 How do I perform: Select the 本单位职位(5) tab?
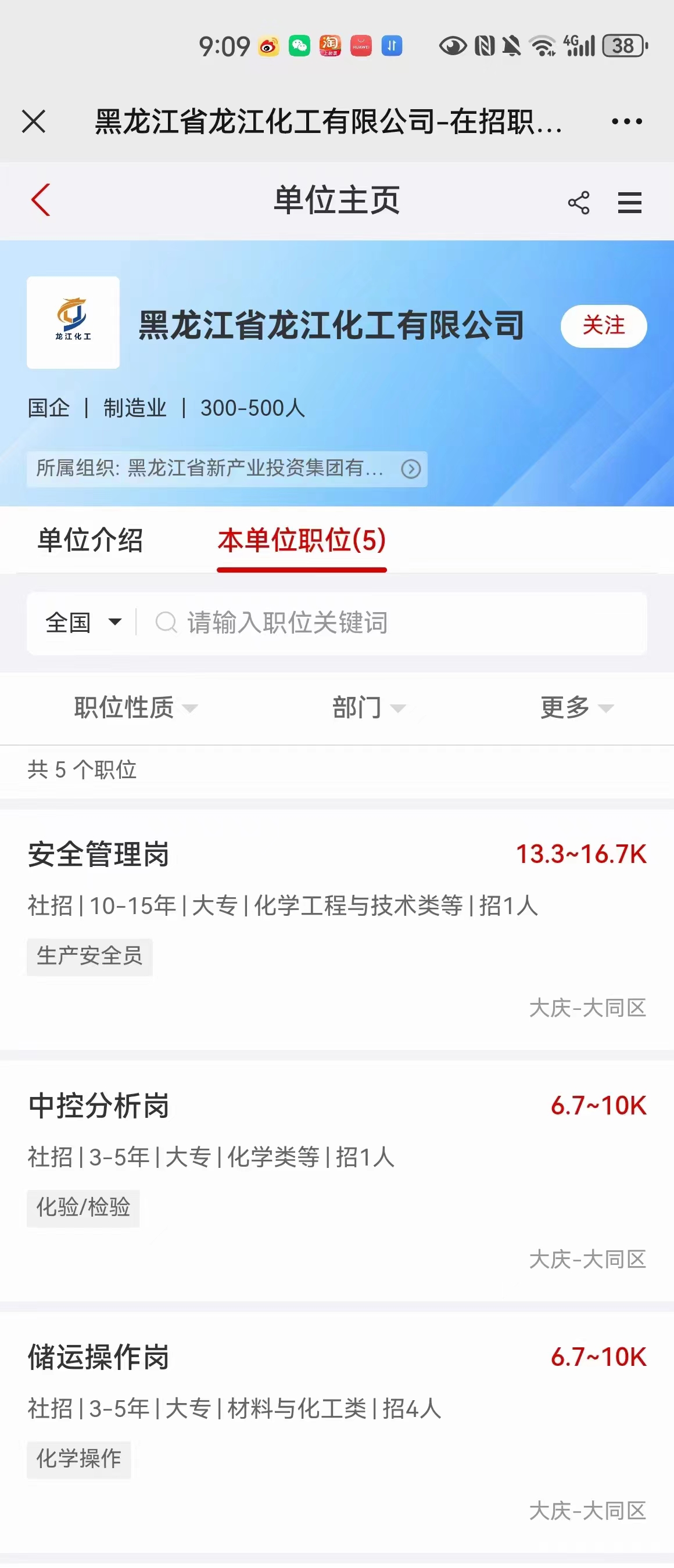[302, 541]
